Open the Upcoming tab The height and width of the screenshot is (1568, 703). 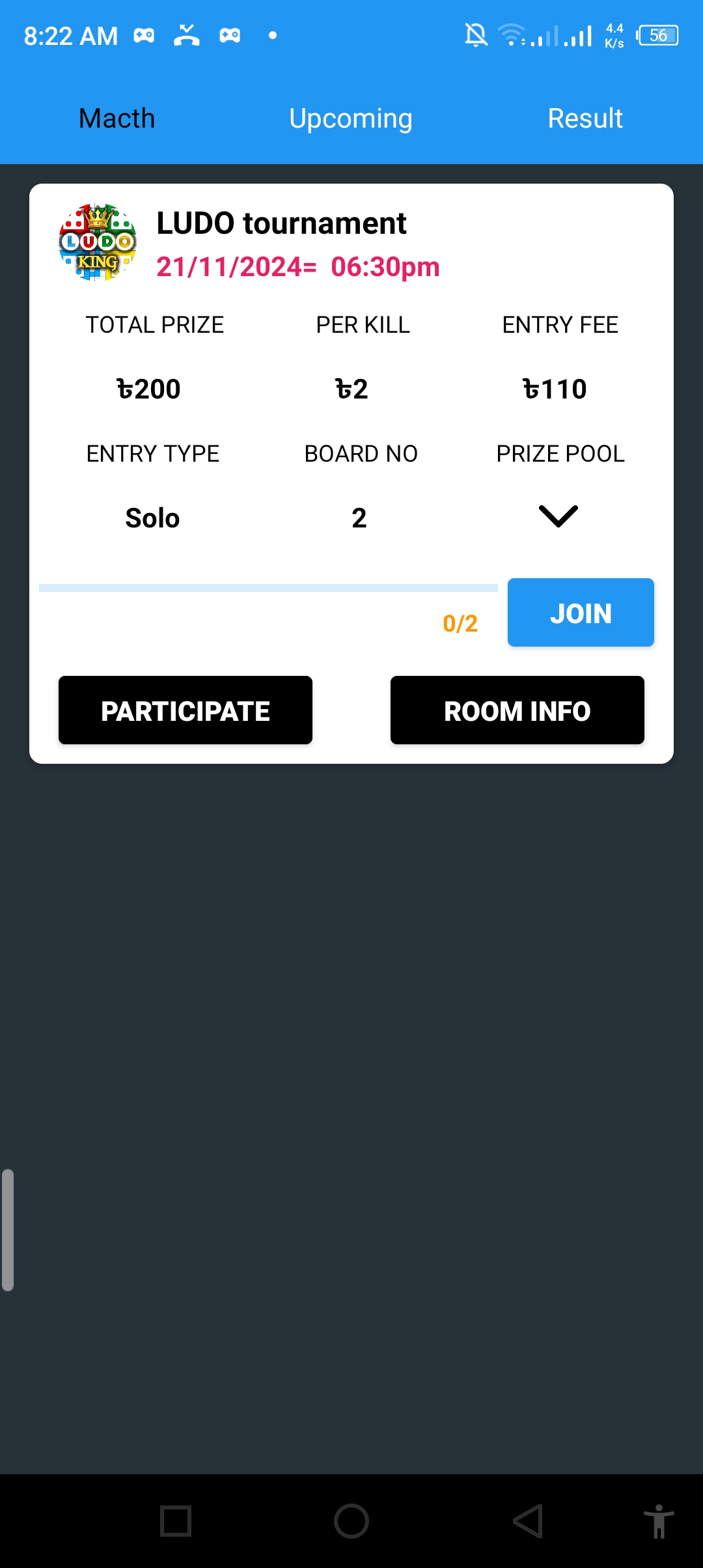pyautogui.click(x=351, y=119)
